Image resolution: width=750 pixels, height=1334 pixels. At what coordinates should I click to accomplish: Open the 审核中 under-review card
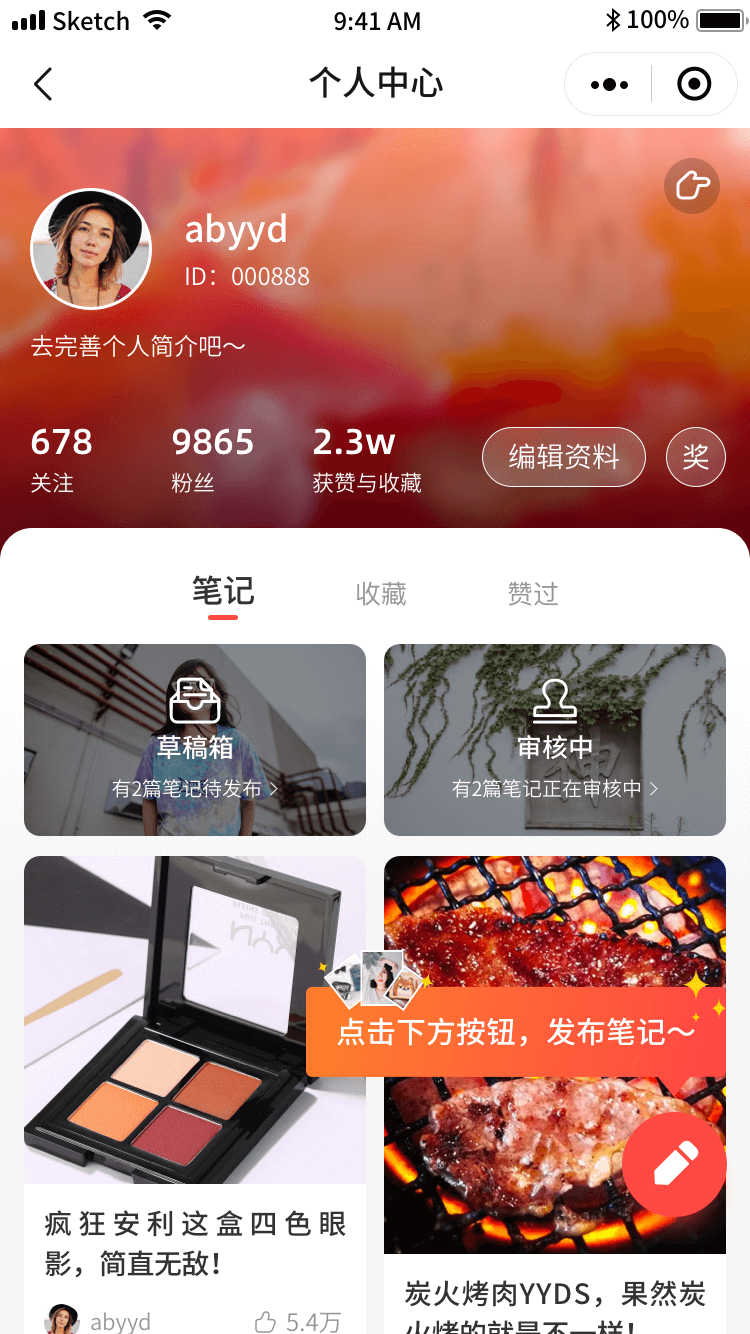pyautogui.click(x=555, y=740)
